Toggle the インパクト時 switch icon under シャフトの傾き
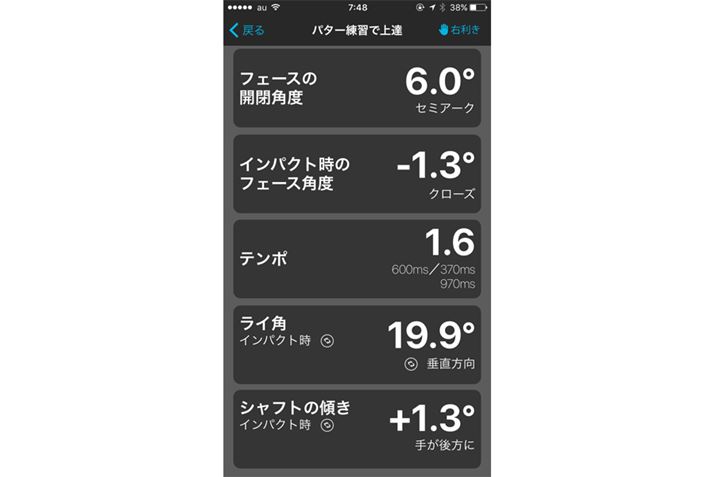 (x=327, y=426)
